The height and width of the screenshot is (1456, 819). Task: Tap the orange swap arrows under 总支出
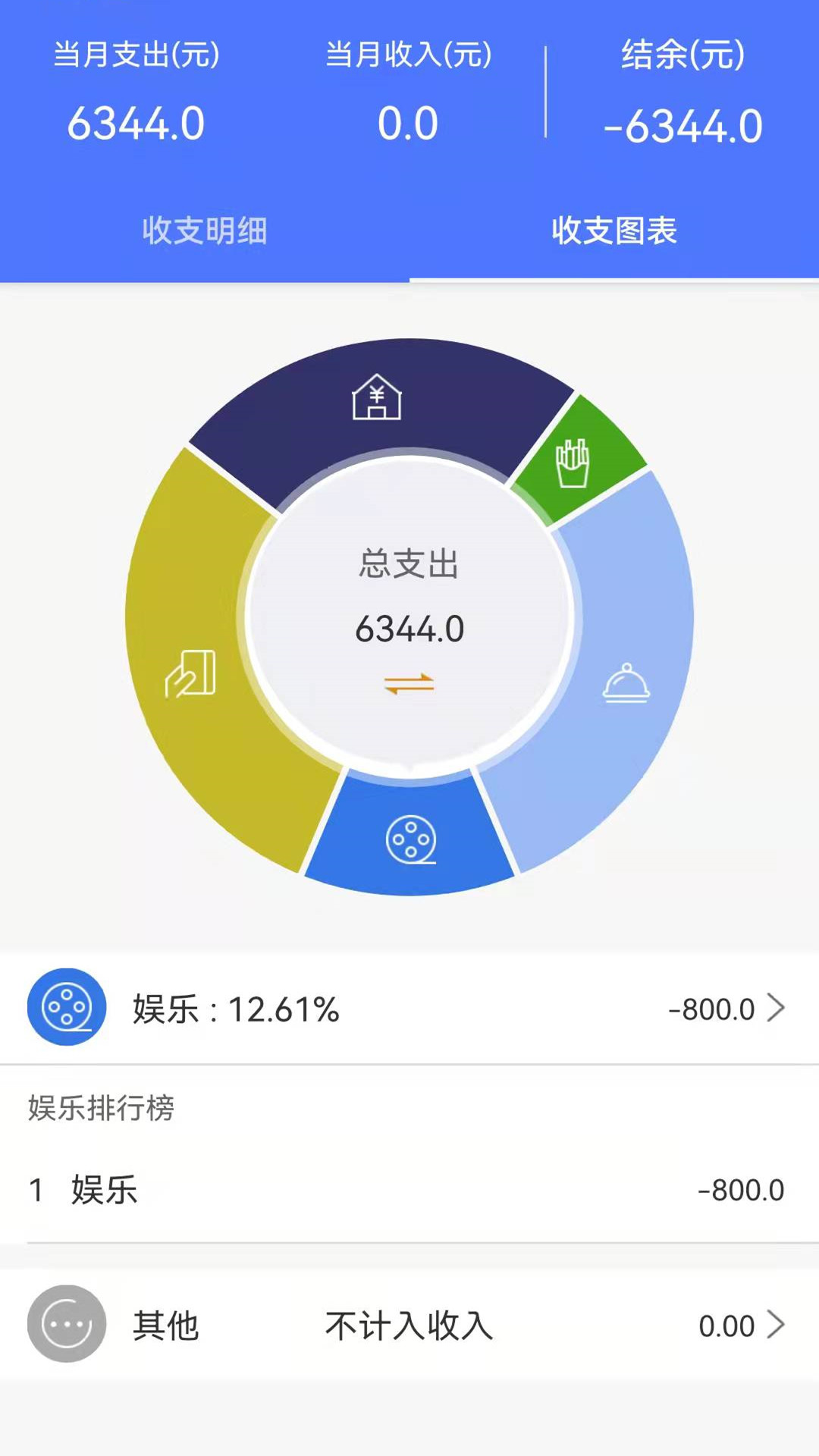[x=409, y=684]
